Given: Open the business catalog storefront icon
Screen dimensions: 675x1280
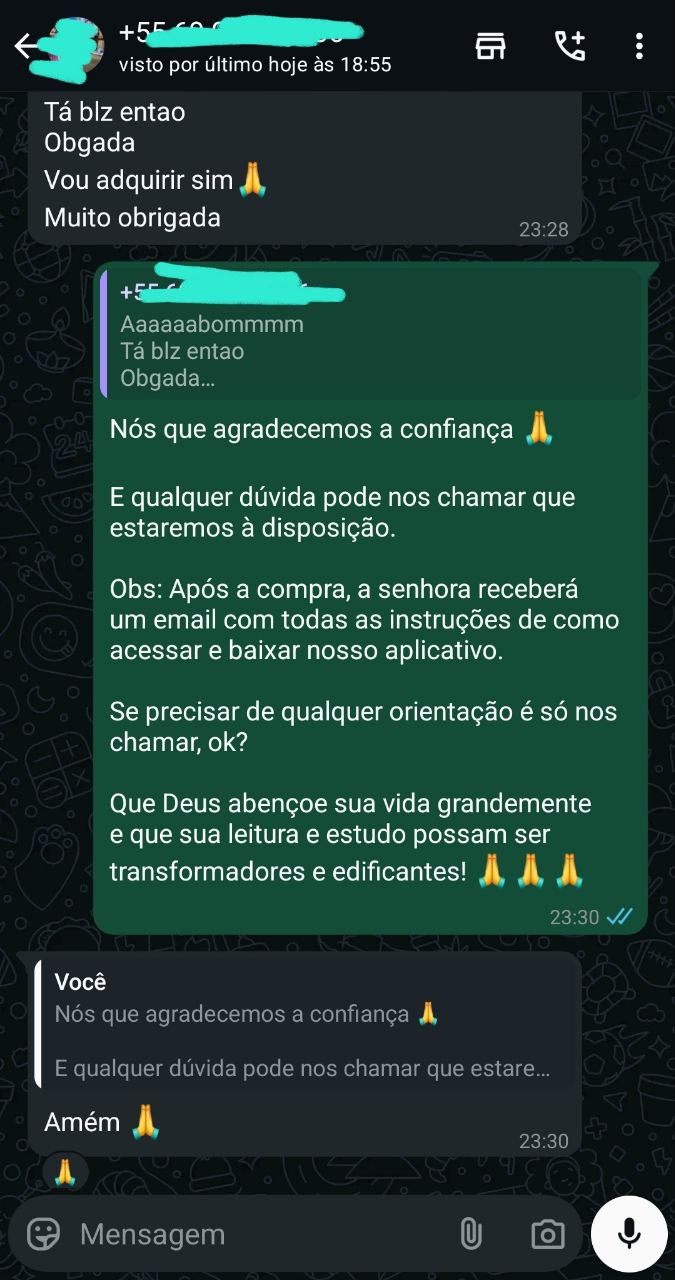Looking at the screenshot, I should pos(490,46).
